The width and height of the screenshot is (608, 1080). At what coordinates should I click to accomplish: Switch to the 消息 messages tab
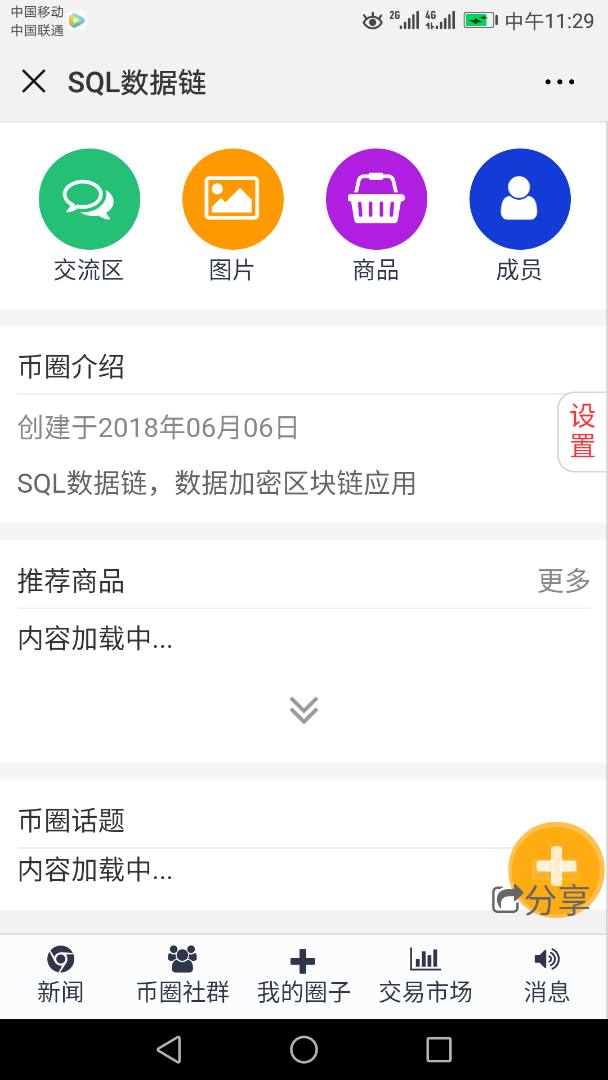click(547, 975)
